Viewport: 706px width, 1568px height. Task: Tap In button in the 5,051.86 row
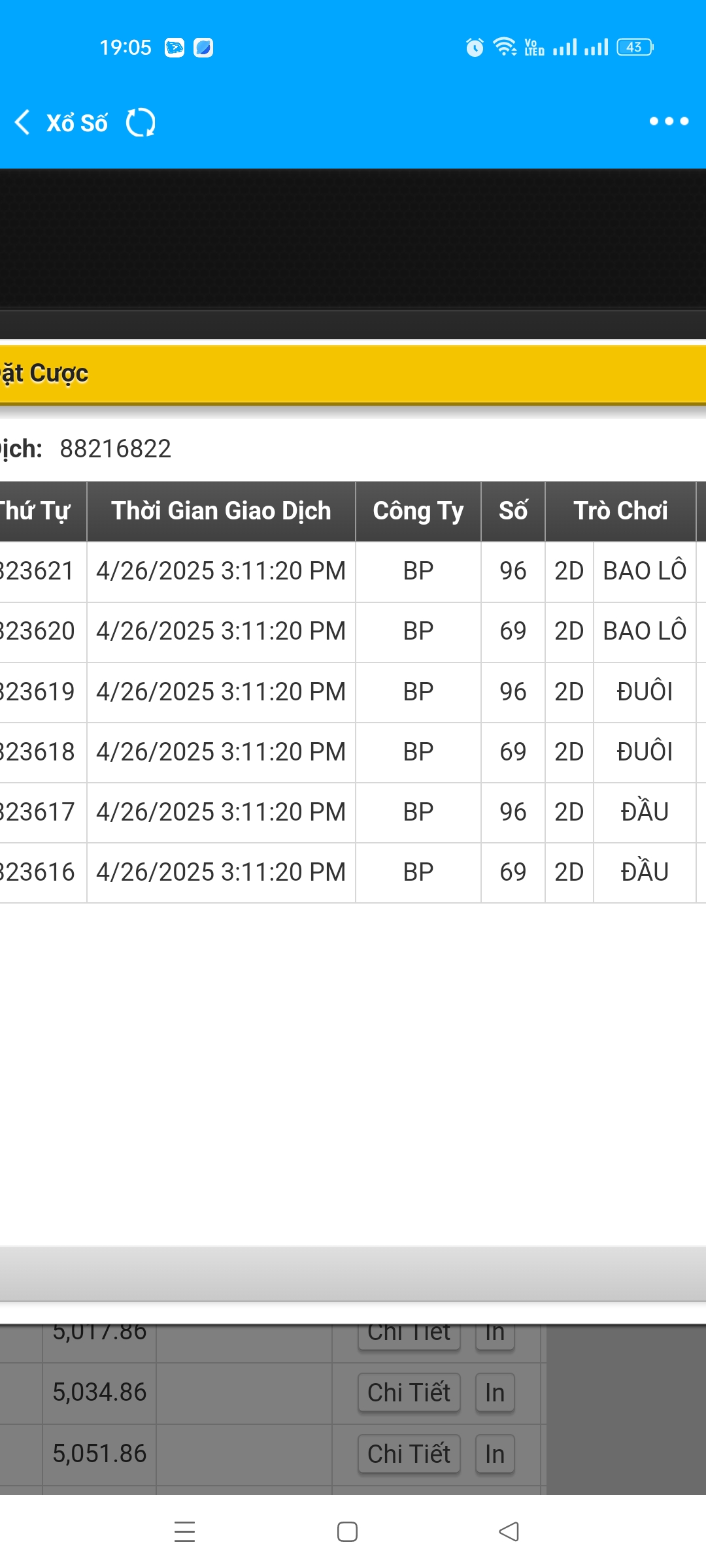click(x=495, y=1454)
